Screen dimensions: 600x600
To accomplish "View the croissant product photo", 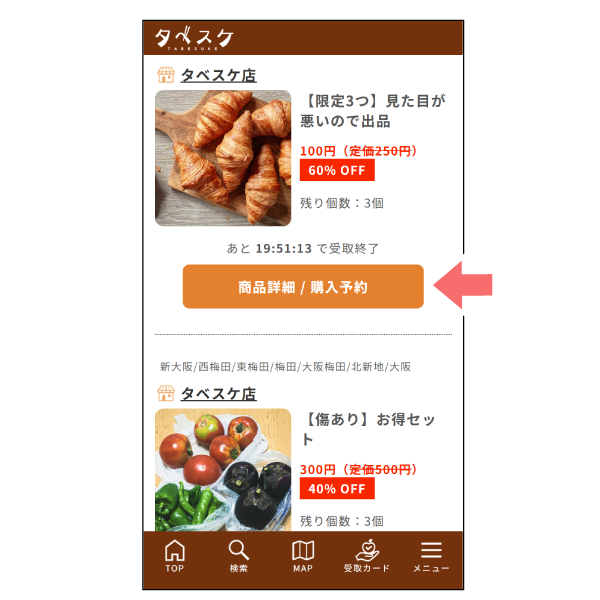I will (223, 158).
